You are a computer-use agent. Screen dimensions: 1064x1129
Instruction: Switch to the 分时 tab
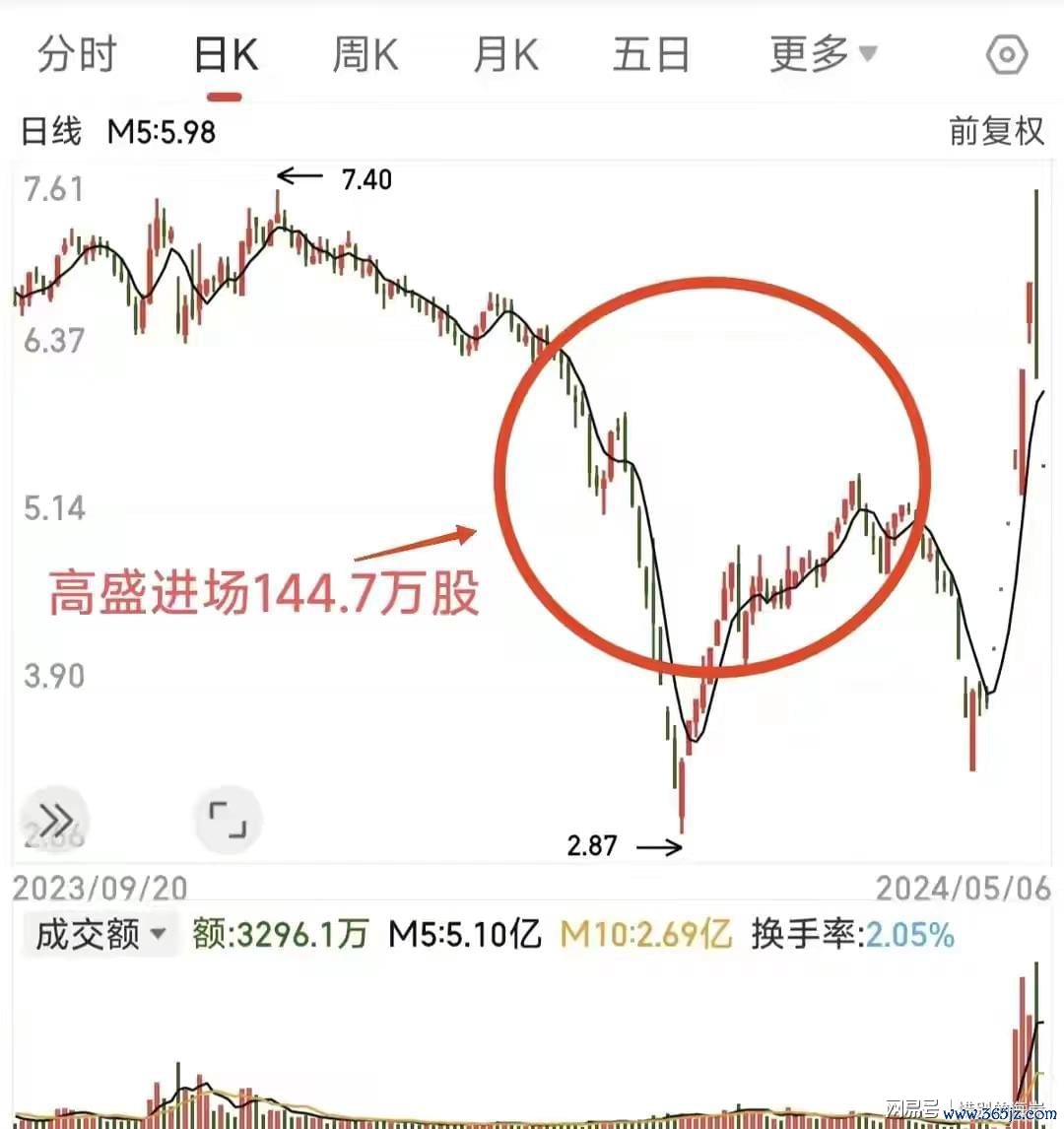point(77,55)
